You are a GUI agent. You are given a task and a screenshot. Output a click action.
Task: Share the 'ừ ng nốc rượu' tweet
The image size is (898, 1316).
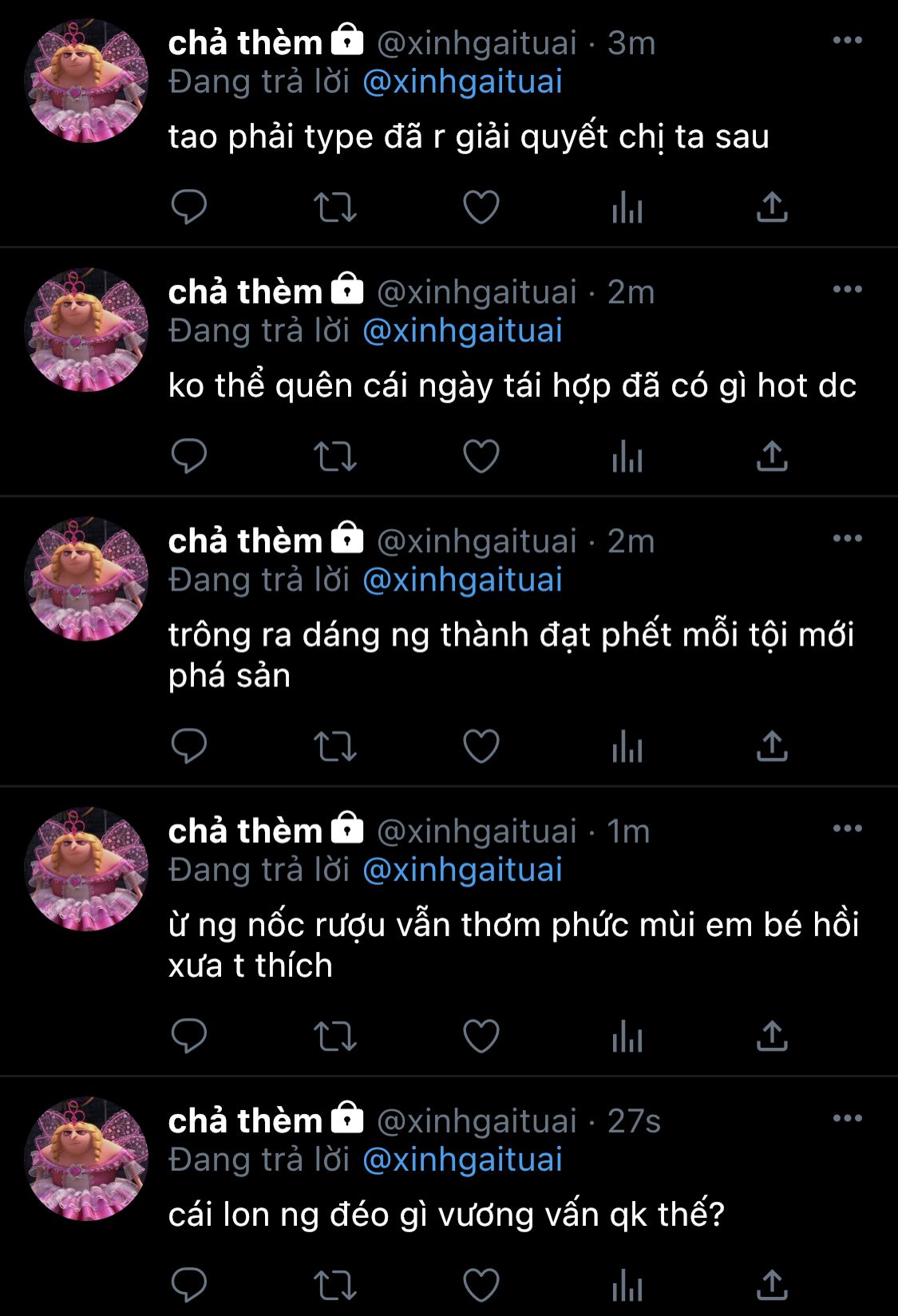point(772,1036)
